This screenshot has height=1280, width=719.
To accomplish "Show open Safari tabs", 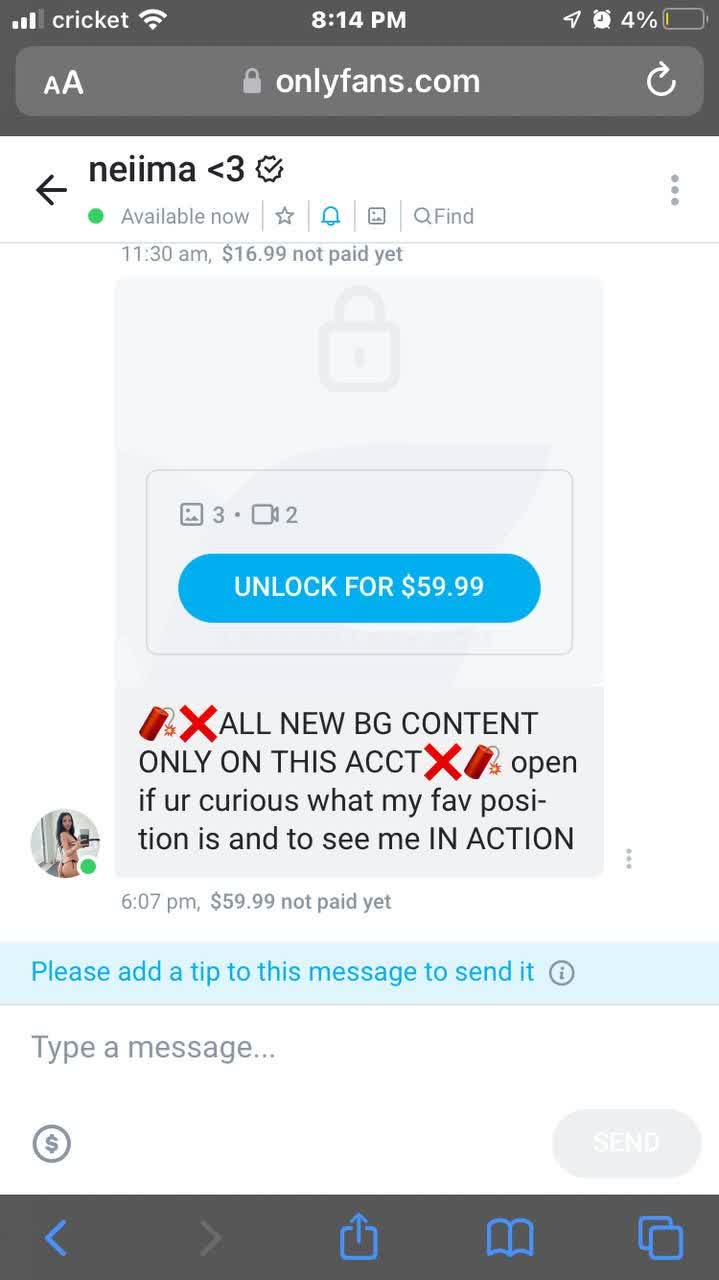I will pyautogui.click(x=660, y=1238).
